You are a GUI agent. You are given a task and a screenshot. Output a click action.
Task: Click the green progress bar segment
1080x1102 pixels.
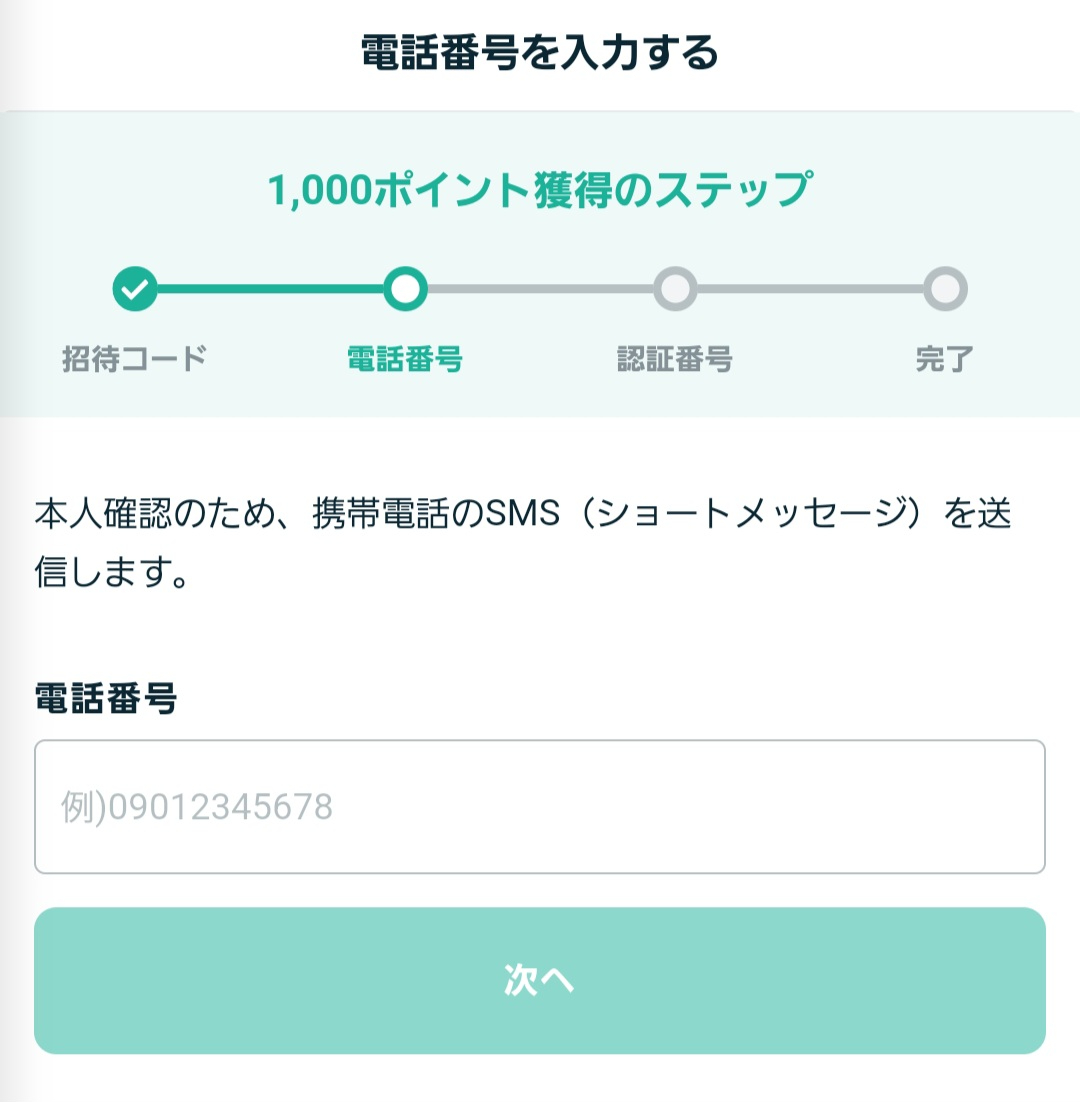point(270,289)
